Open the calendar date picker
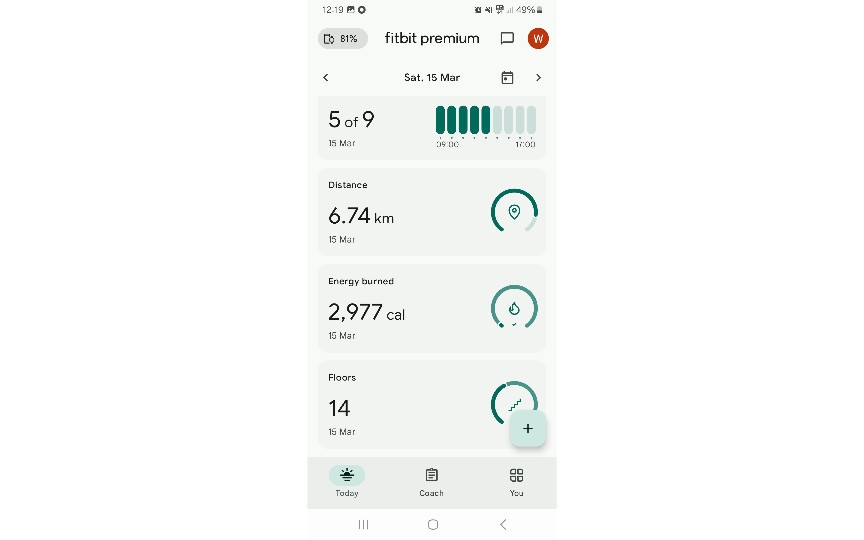The width and height of the screenshot is (864, 540). (507, 78)
